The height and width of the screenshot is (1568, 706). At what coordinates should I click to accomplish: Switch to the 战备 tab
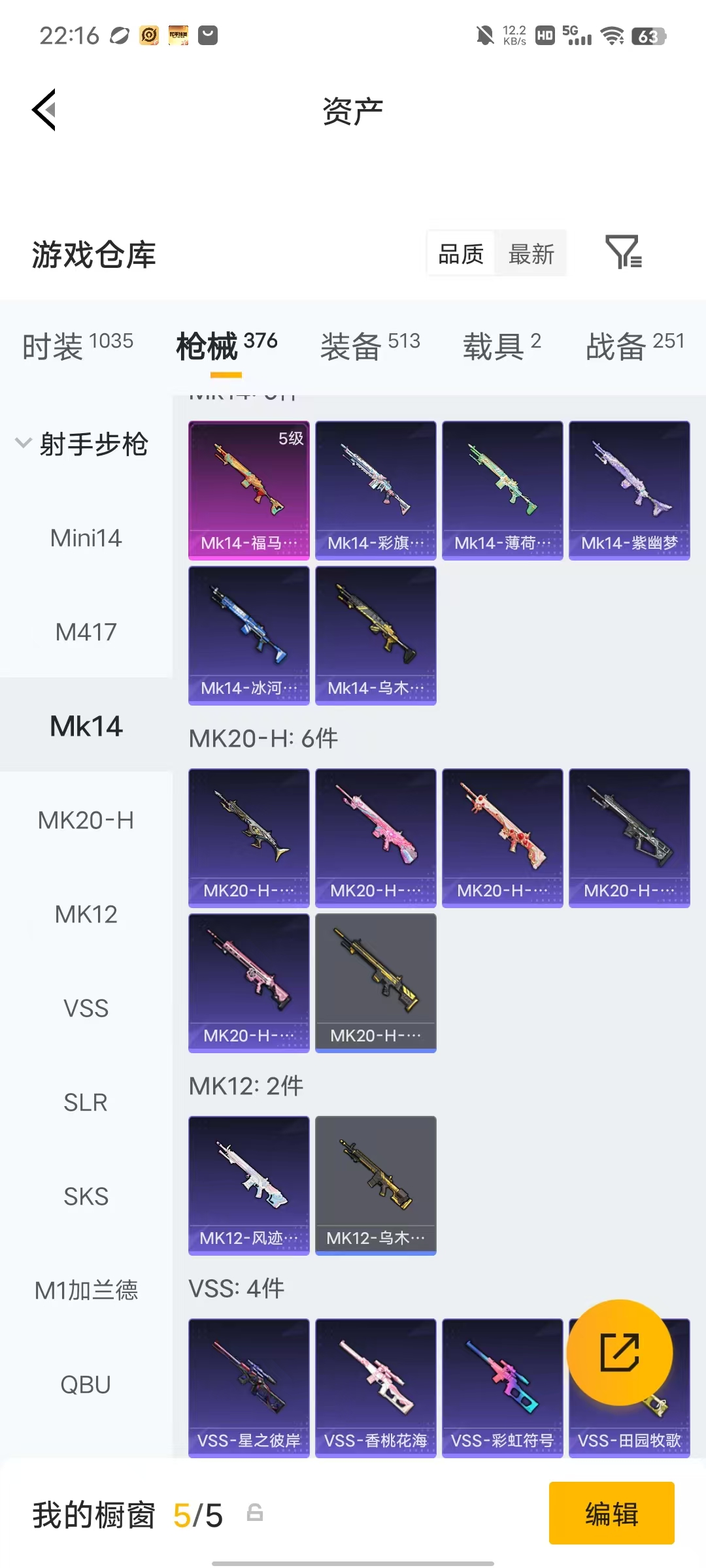coord(635,346)
